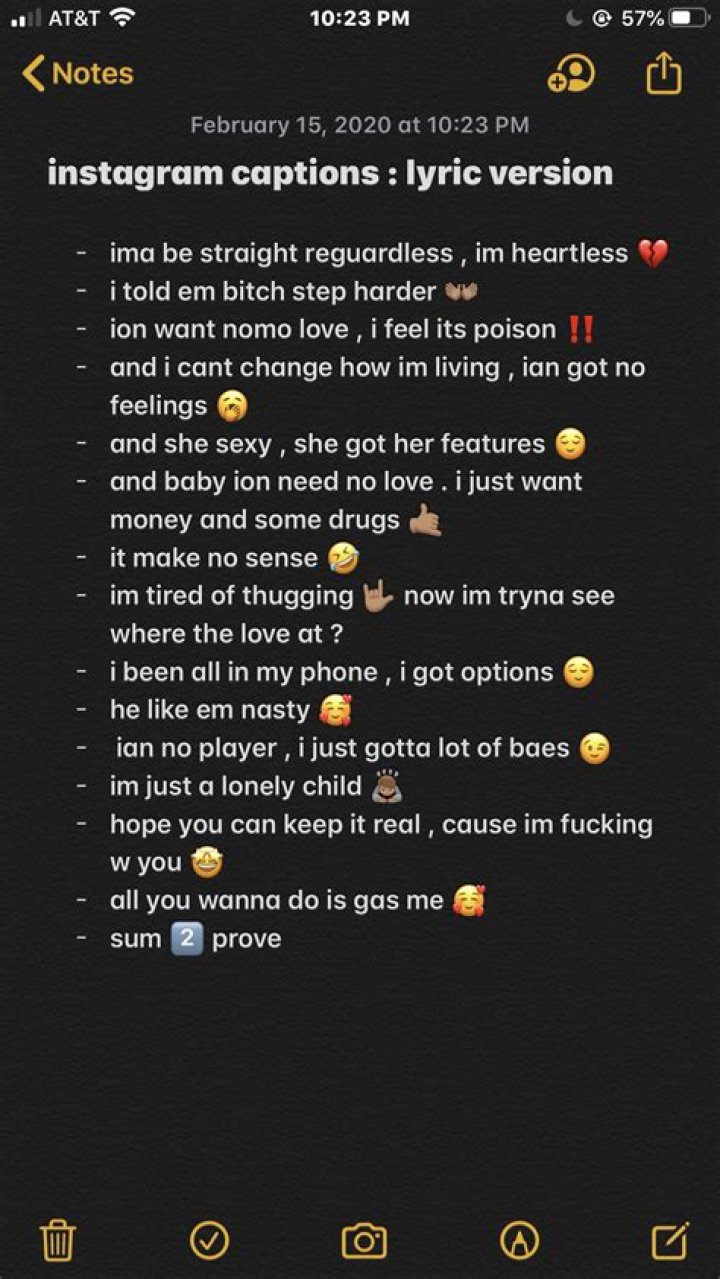The width and height of the screenshot is (720, 1279).
Task: Open camera to add photo
Action: tap(364, 1240)
